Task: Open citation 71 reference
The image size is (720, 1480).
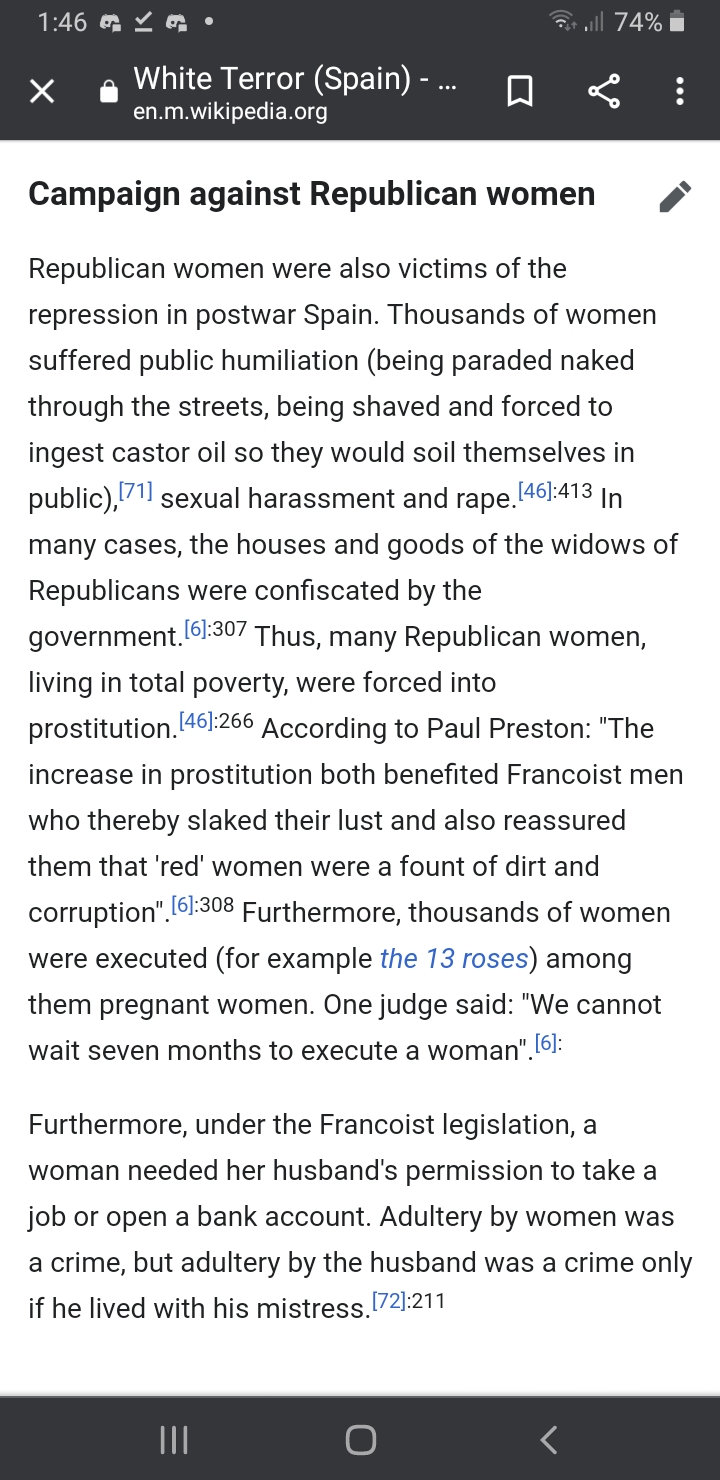Action: pyautogui.click(x=135, y=490)
